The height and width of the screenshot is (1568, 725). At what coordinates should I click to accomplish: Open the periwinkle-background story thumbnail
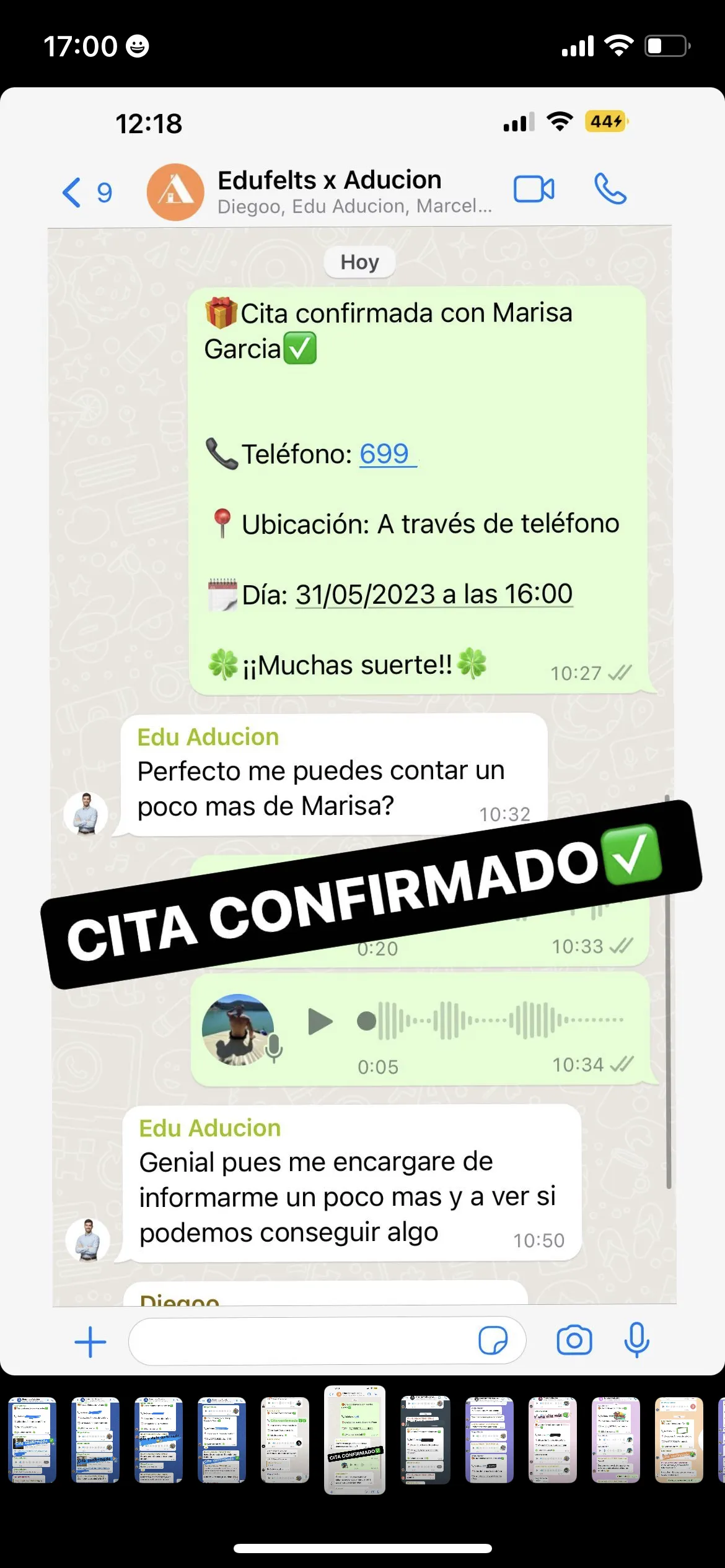[489, 1439]
